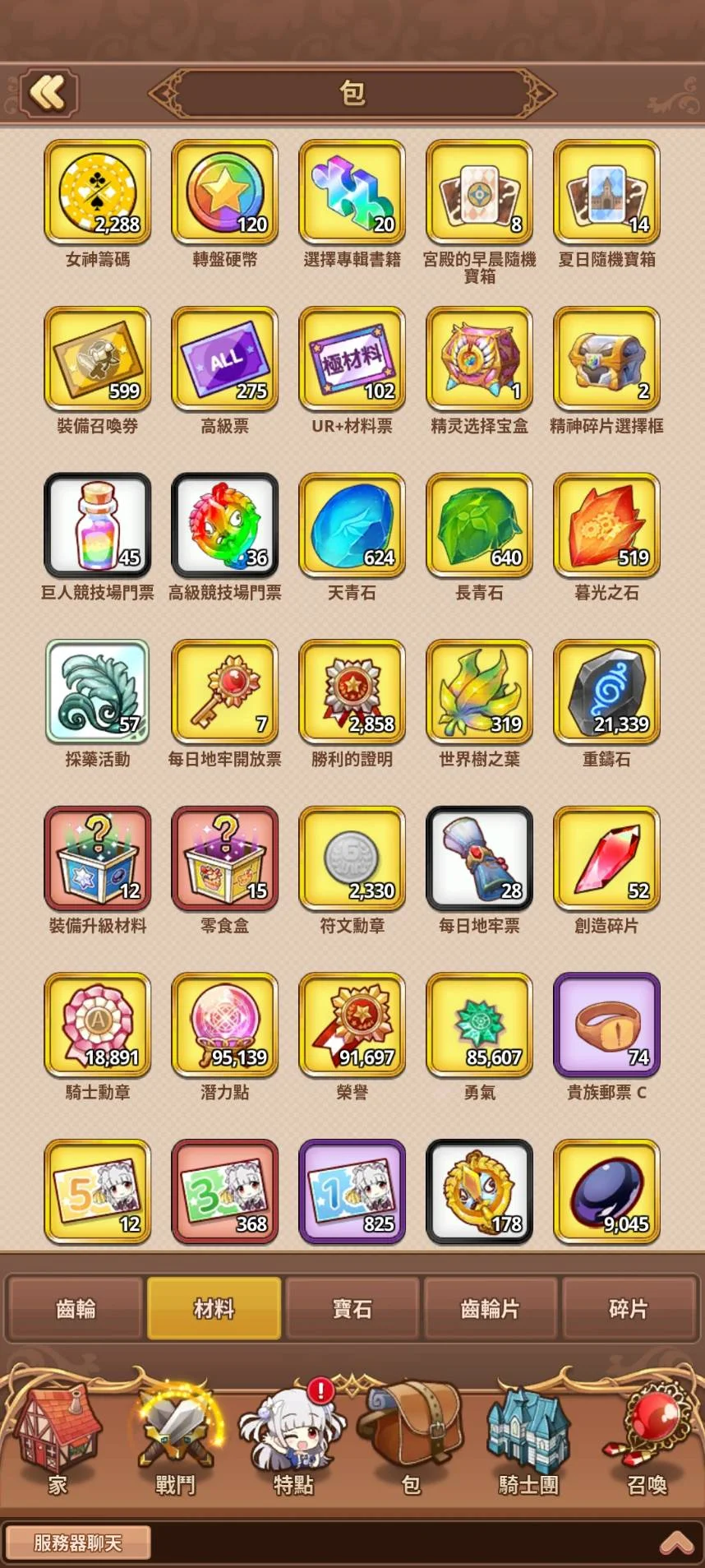The height and width of the screenshot is (1568, 705).
Task: View the 轉盤硬幣 item details
Action: pyautogui.click(x=225, y=192)
